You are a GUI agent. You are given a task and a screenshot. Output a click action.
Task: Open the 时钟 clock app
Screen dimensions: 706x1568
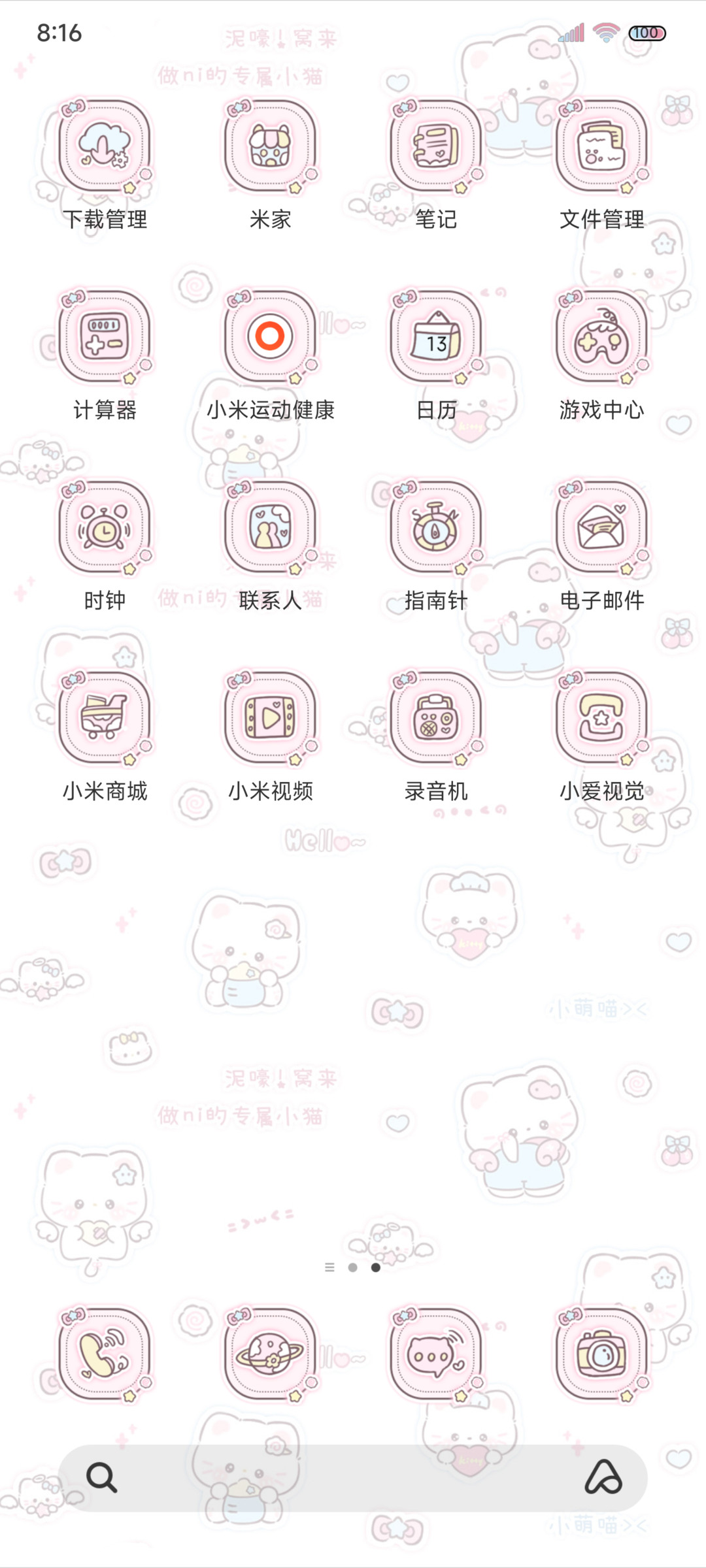105,527
